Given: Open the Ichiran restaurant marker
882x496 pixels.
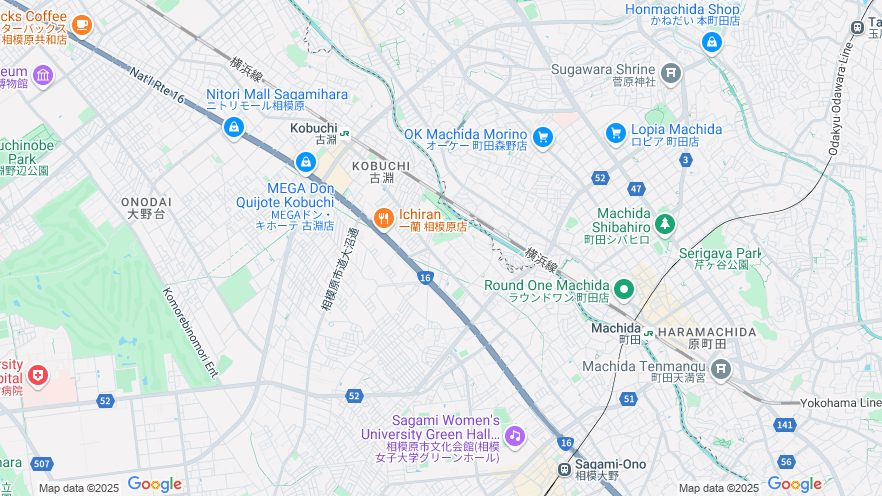Looking at the screenshot, I should tap(383, 218).
